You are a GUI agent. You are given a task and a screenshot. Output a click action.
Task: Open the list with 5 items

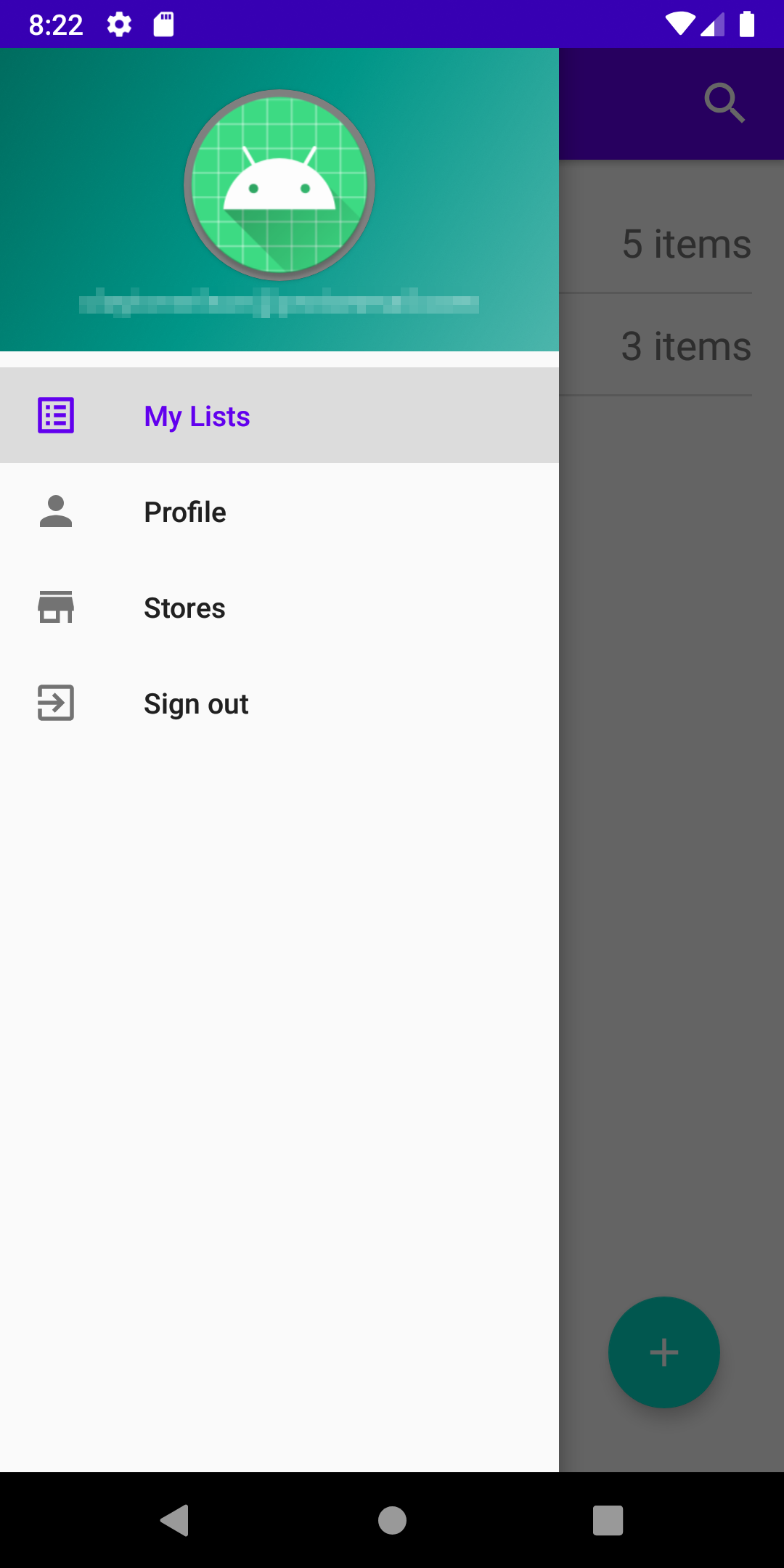pyautogui.click(x=686, y=243)
